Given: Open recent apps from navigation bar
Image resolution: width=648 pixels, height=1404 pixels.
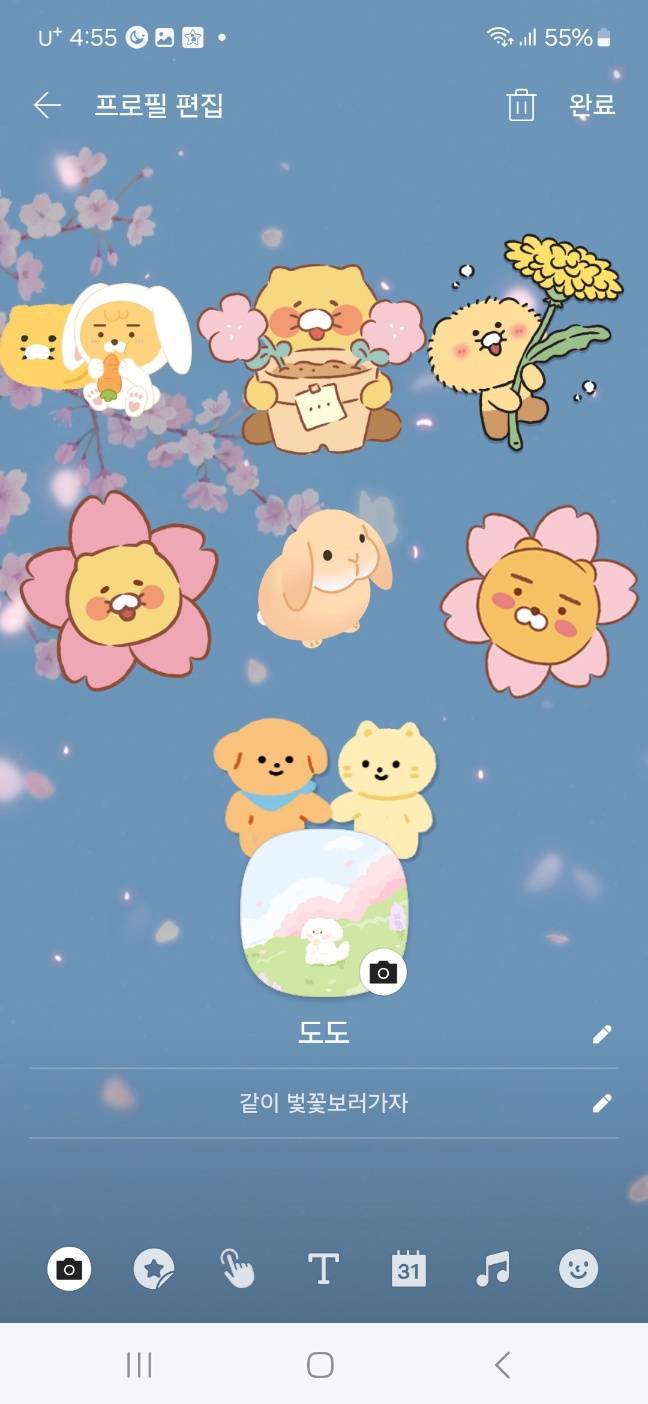Looking at the screenshot, I should click(x=139, y=1365).
